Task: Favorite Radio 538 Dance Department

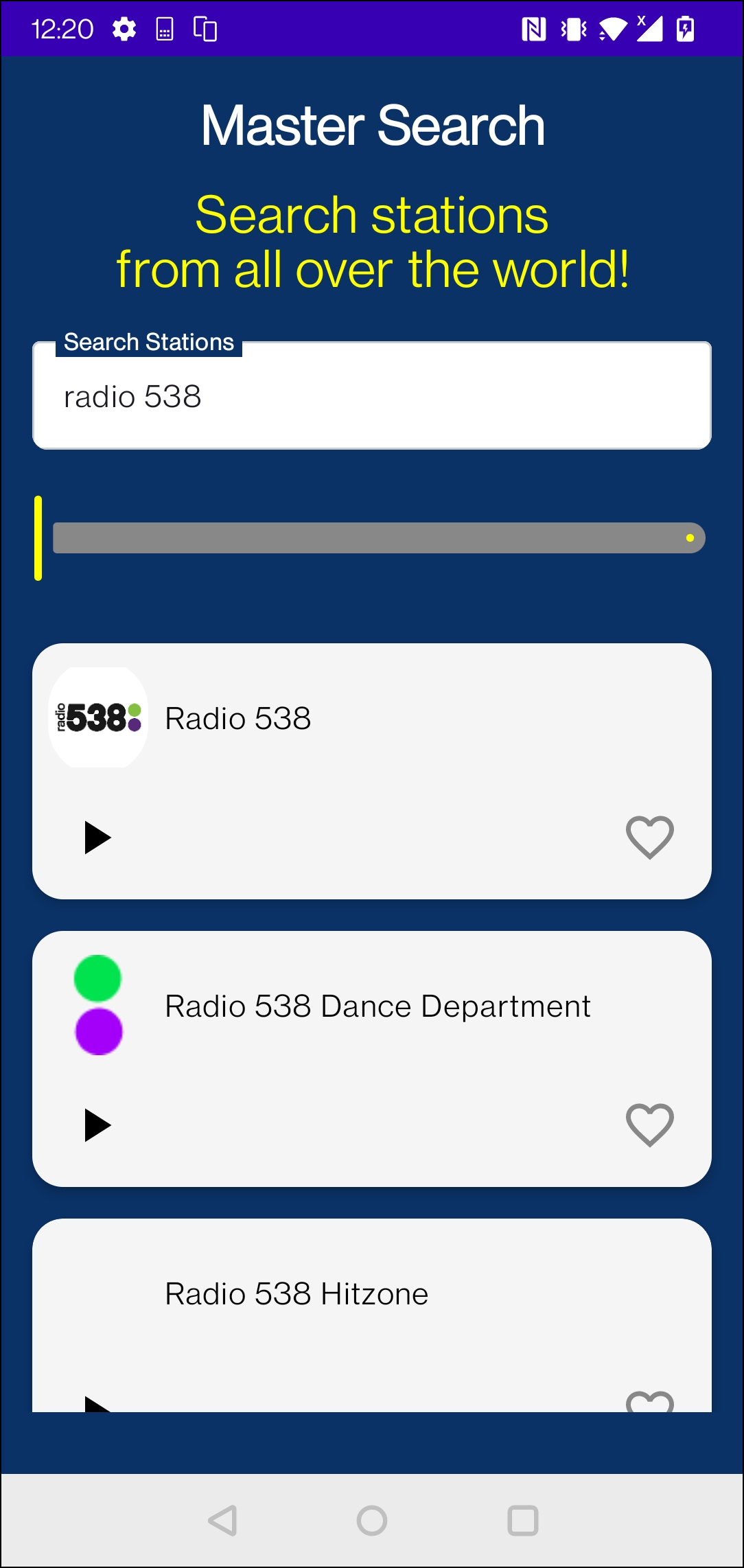Action: (649, 1124)
